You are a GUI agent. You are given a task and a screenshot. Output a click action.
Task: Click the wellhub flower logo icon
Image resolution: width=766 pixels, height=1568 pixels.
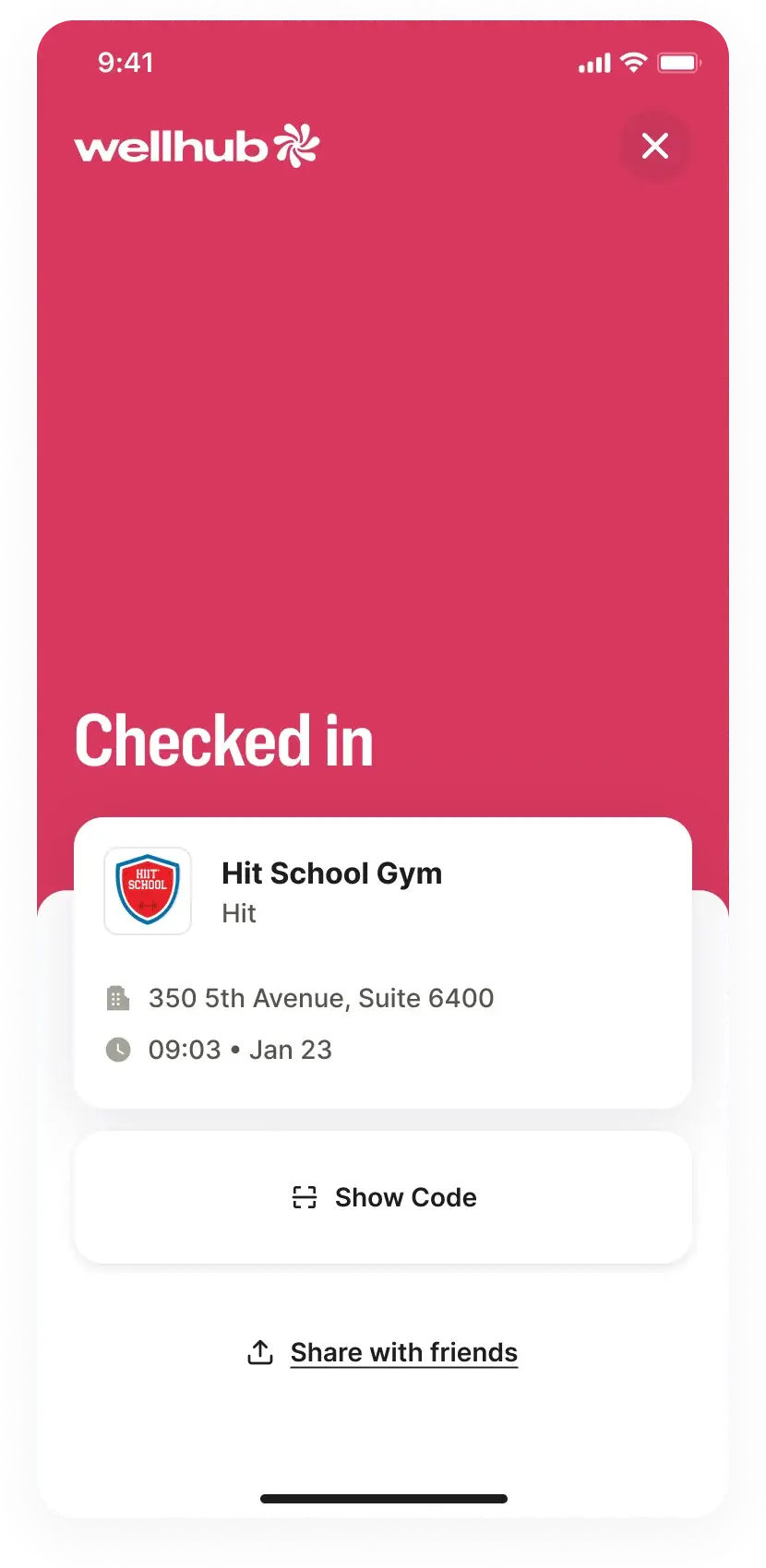pyautogui.click(x=297, y=144)
